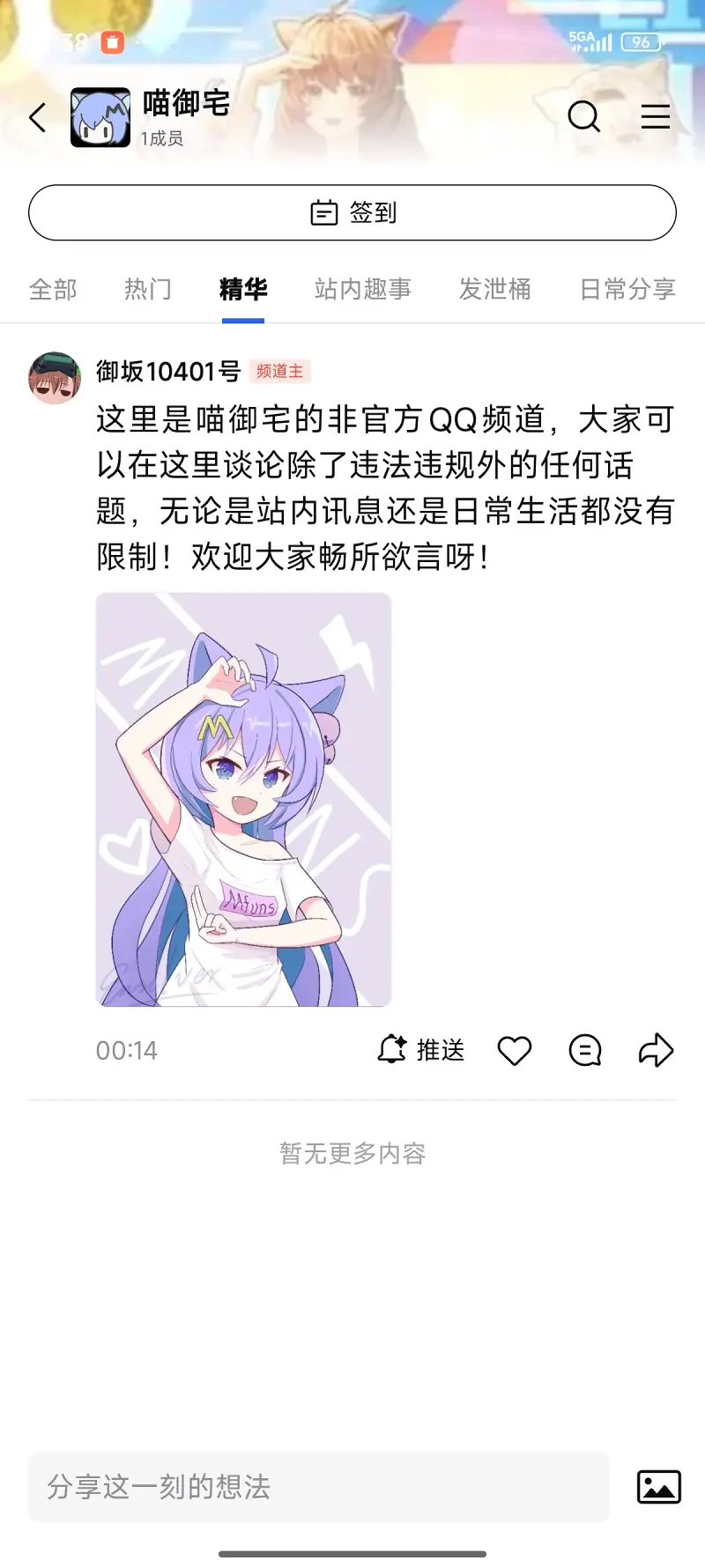Open the 喵御宅 channel avatar
Viewport: 705px width, 1568px height.
pyautogui.click(x=100, y=117)
